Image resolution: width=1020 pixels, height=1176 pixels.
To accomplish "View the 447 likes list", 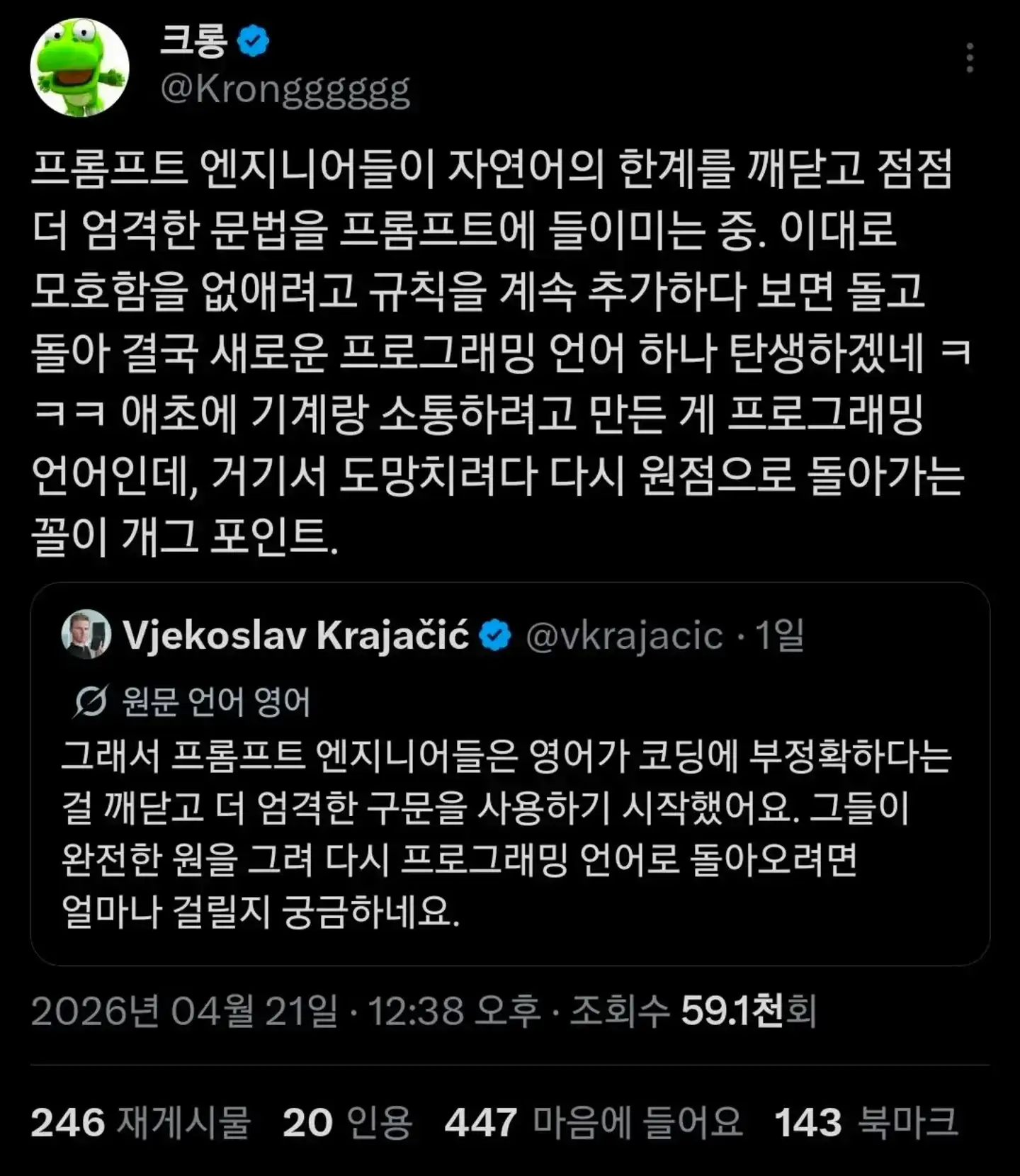I will (x=594, y=1123).
